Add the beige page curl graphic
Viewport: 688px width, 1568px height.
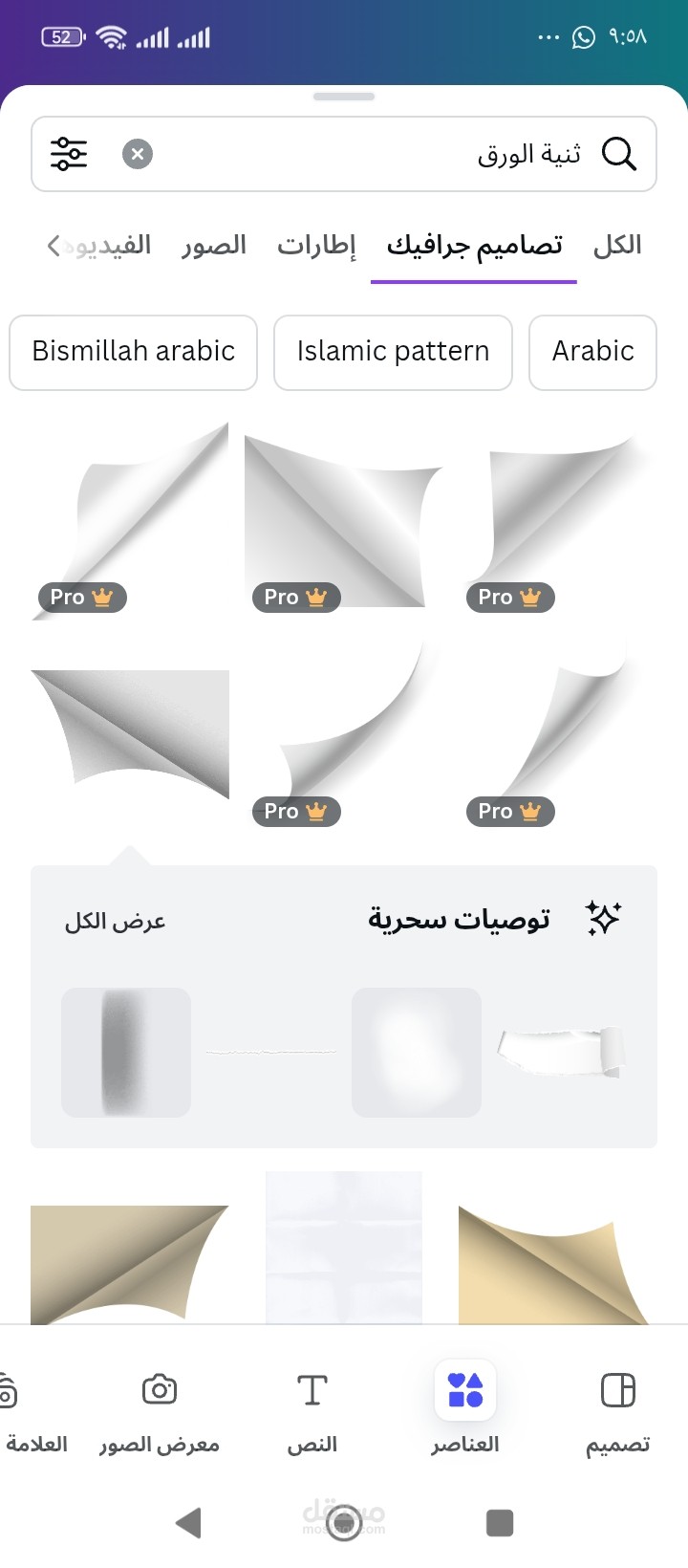click(129, 1262)
